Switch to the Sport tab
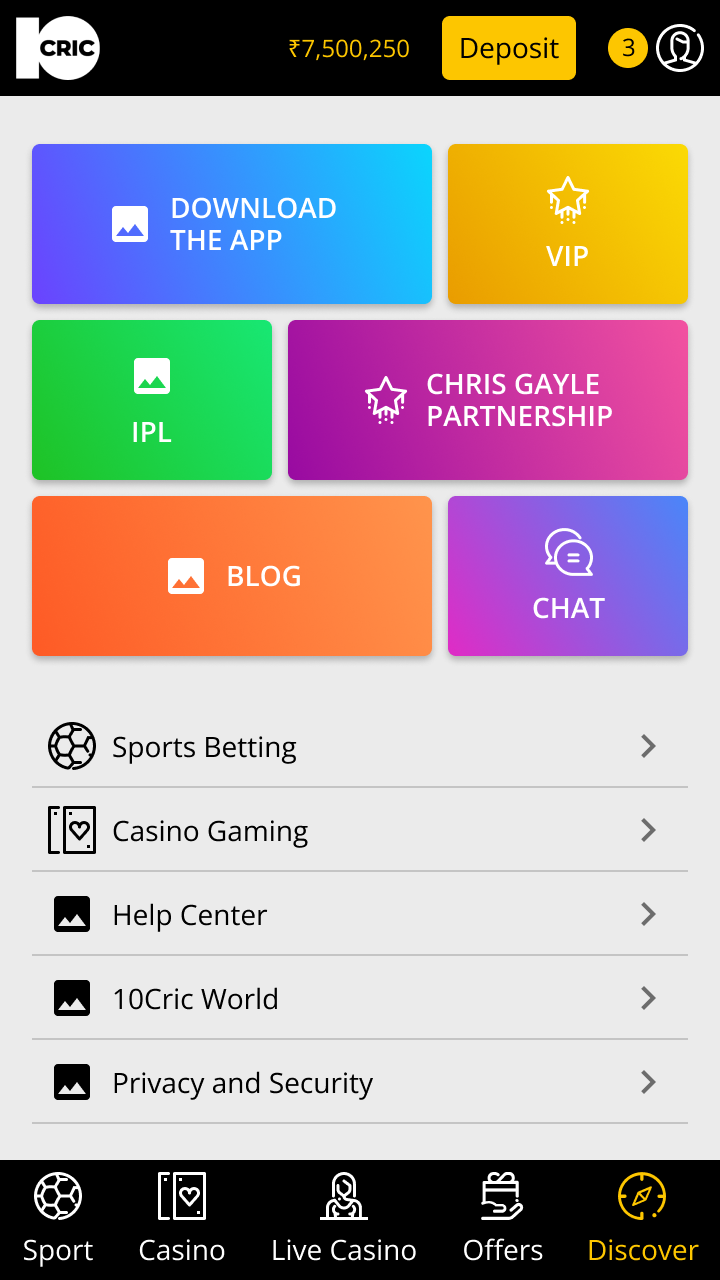This screenshot has width=720, height=1280. point(58,1220)
